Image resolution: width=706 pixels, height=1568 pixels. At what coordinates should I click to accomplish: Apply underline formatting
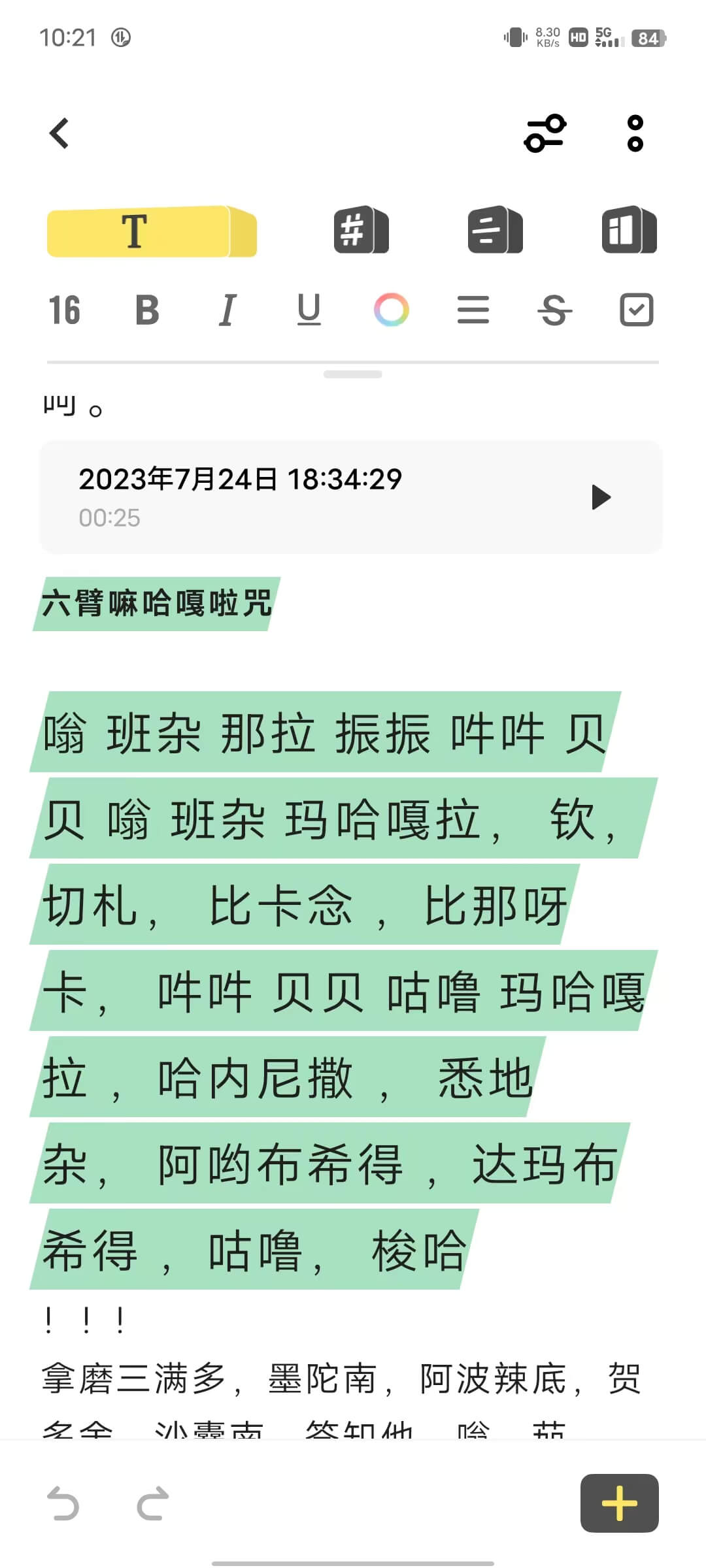pyautogui.click(x=309, y=310)
